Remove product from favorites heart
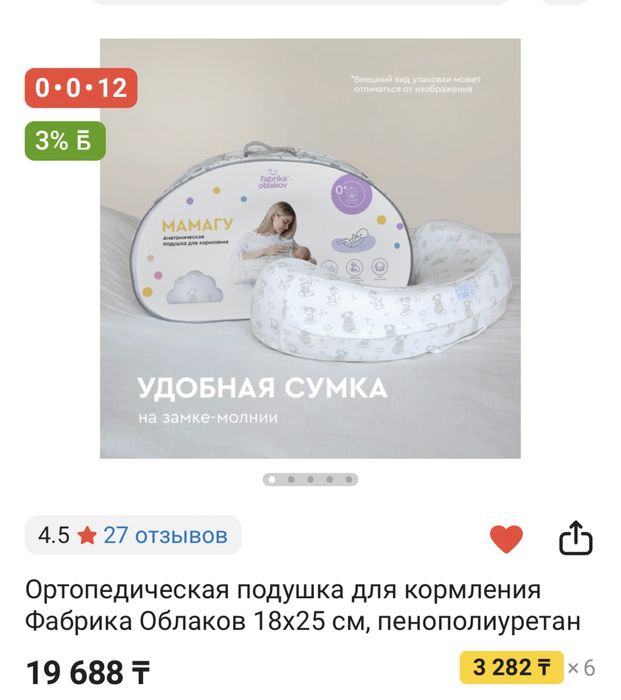This screenshot has width=621, height=700. pyautogui.click(x=506, y=539)
